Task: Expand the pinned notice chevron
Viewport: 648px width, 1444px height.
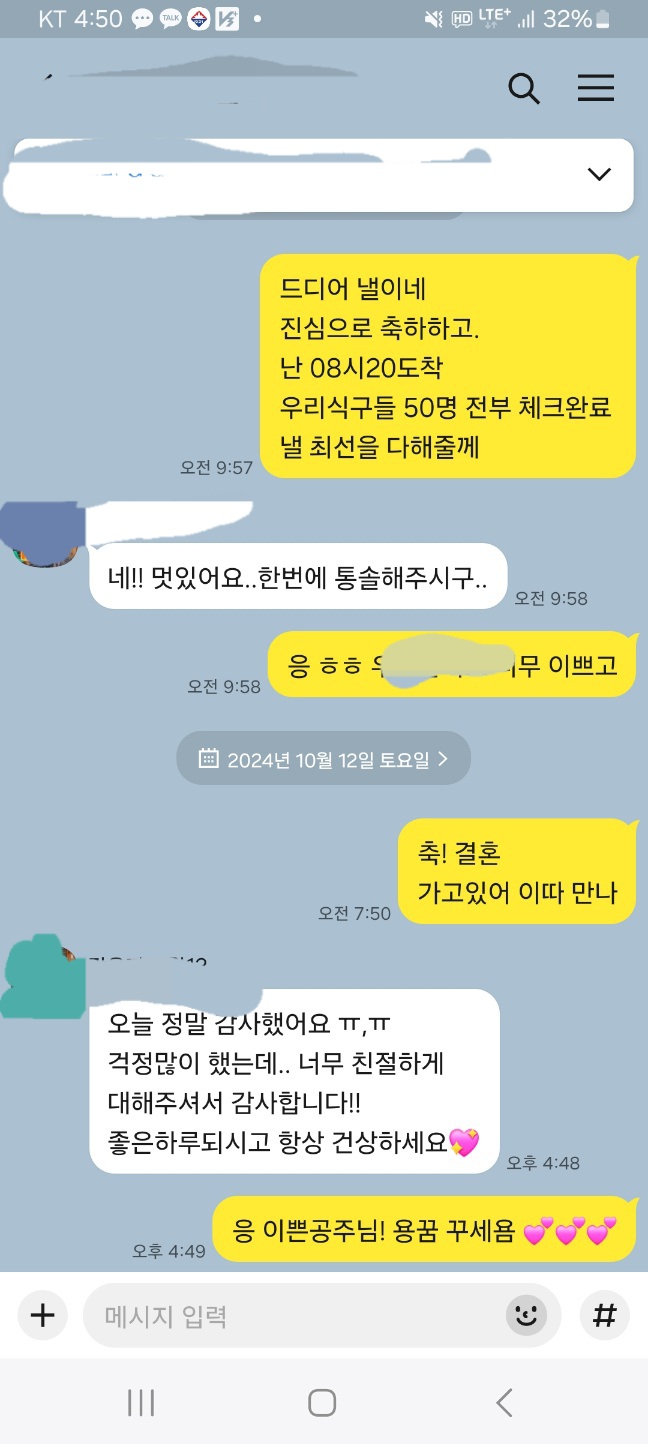Action: click(x=599, y=174)
